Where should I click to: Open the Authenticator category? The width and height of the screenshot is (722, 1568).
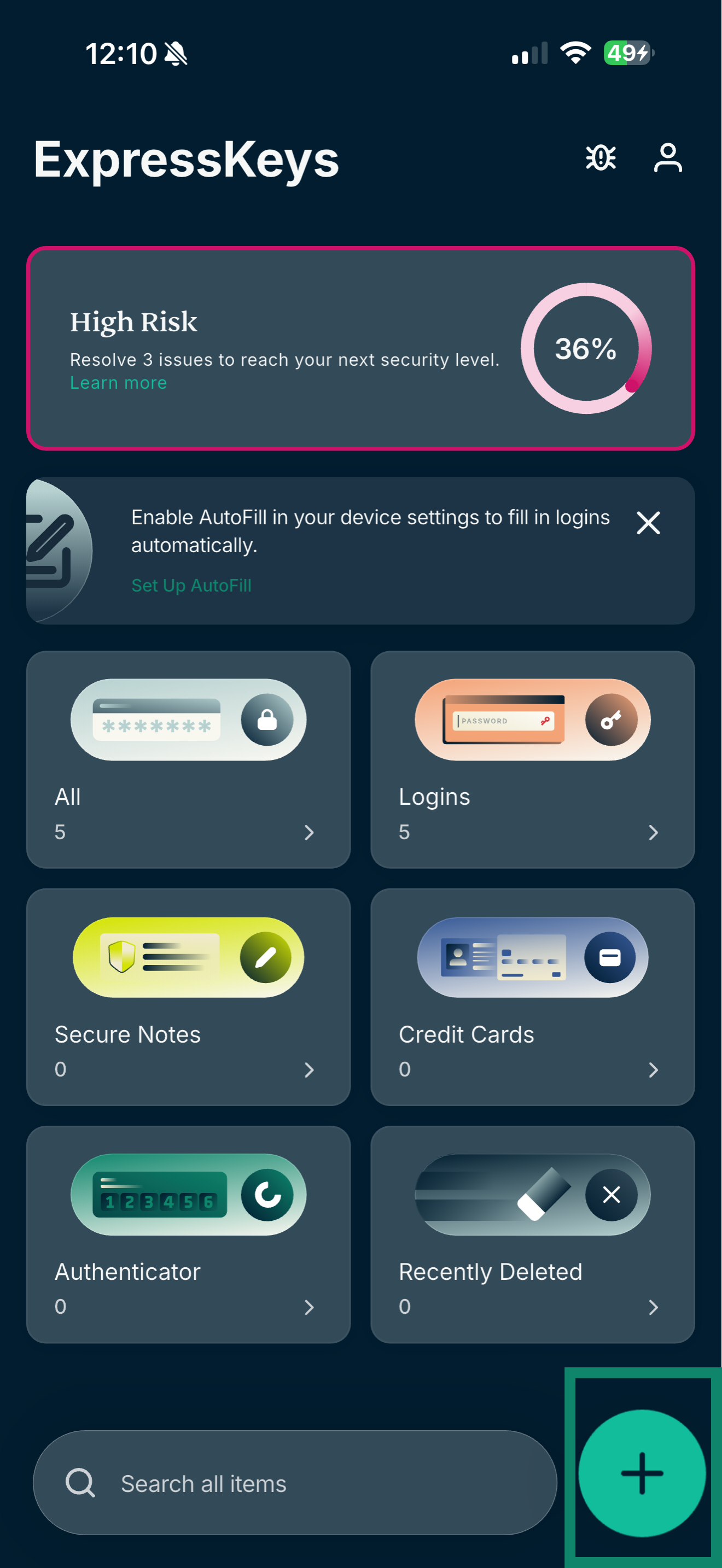pyautogui.click(x=188, y=1234)
